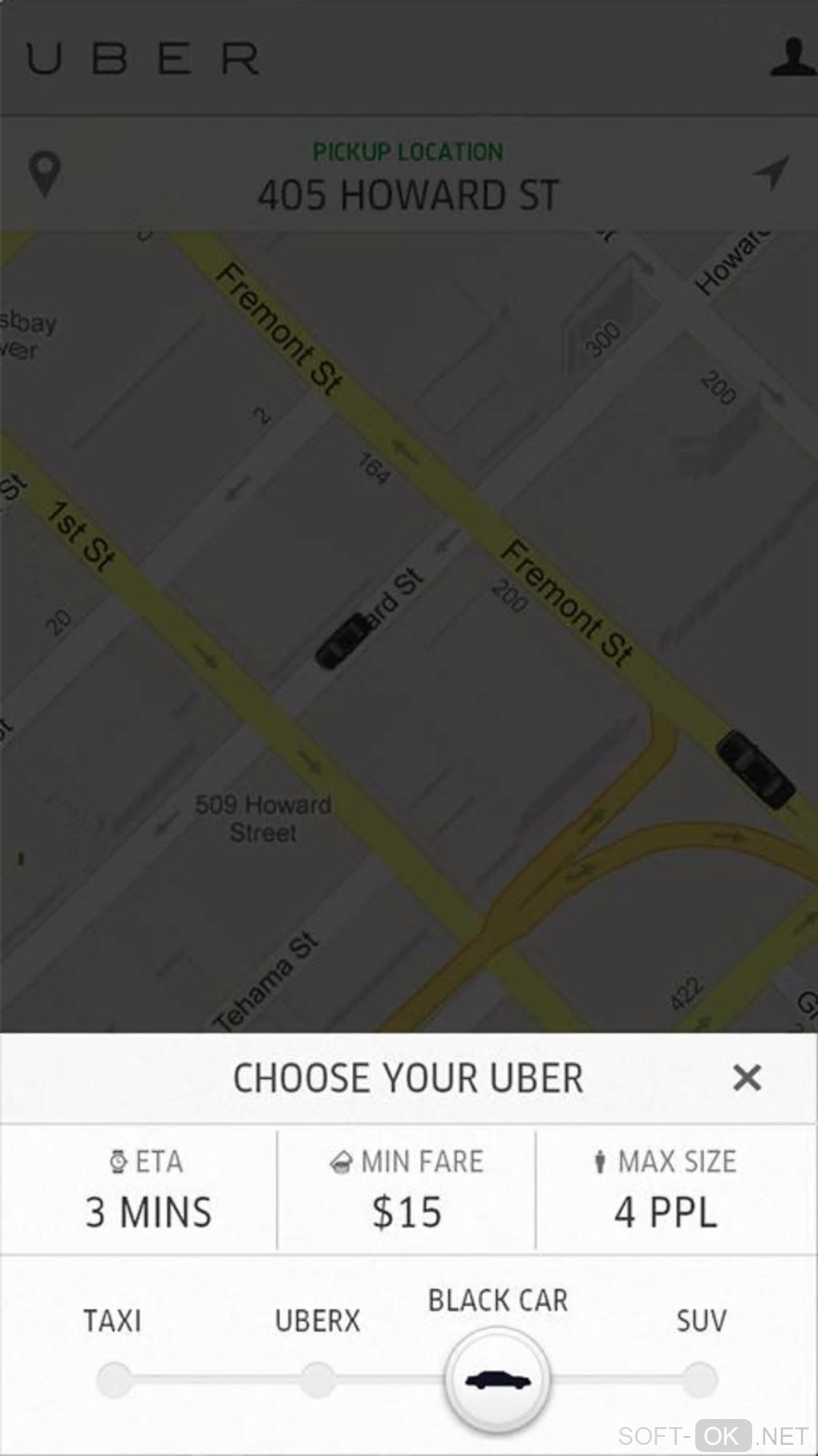Image resolution: width=818 pixels, height=1456 pixels.
Task: Tap the Black Car selector knob
Action: [x=498, y=1380]
